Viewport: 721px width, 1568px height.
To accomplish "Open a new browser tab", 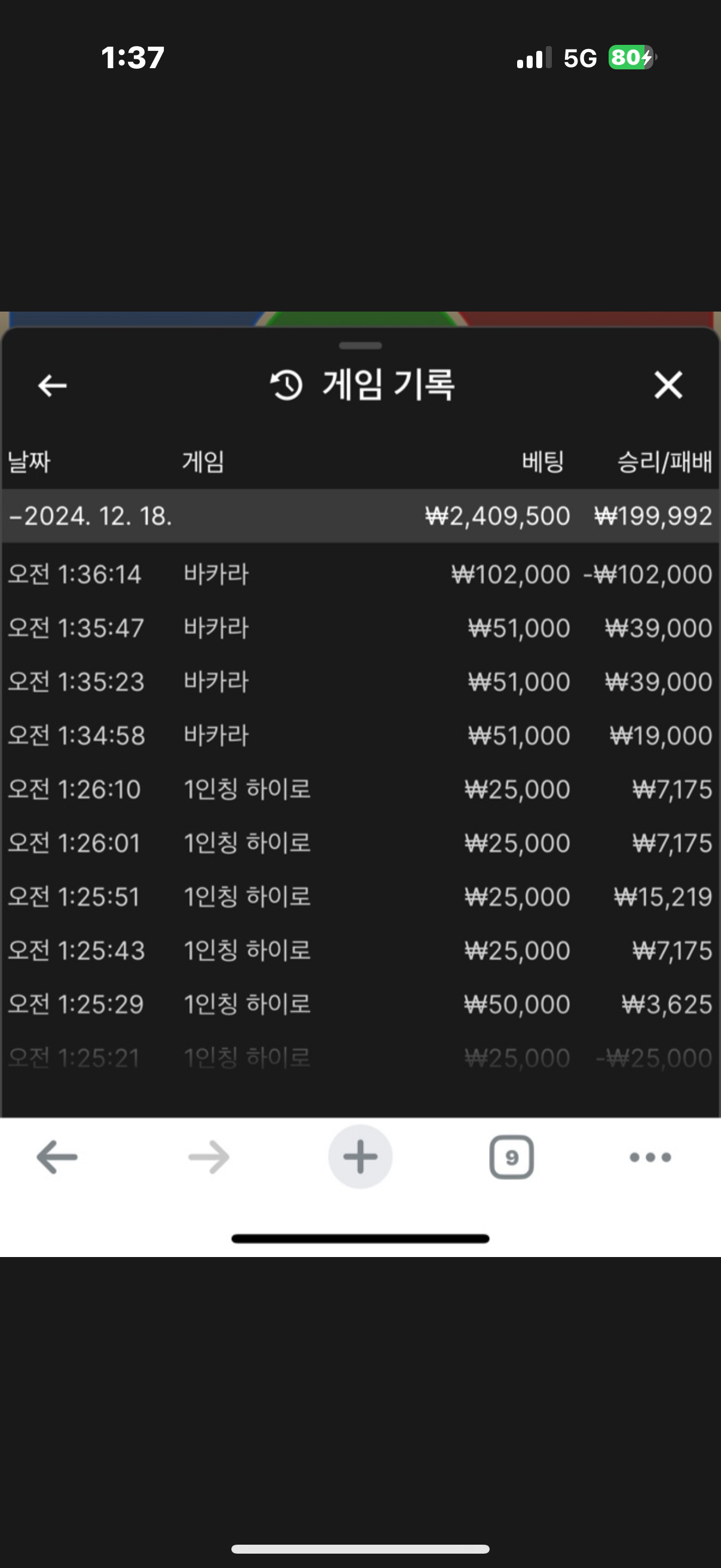I will [x=360, y=1157].
